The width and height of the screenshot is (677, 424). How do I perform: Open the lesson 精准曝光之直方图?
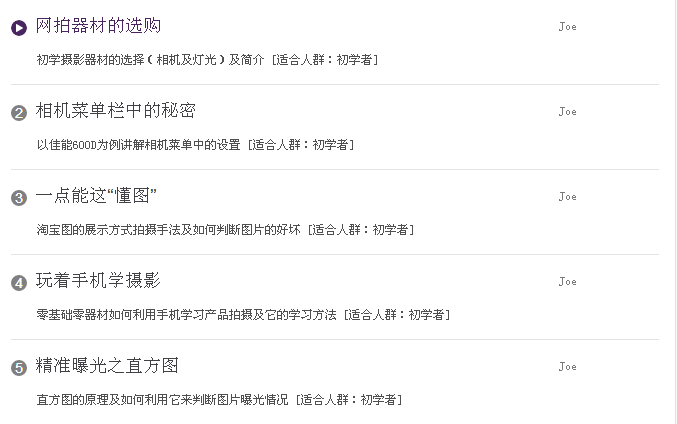[107, 366]
